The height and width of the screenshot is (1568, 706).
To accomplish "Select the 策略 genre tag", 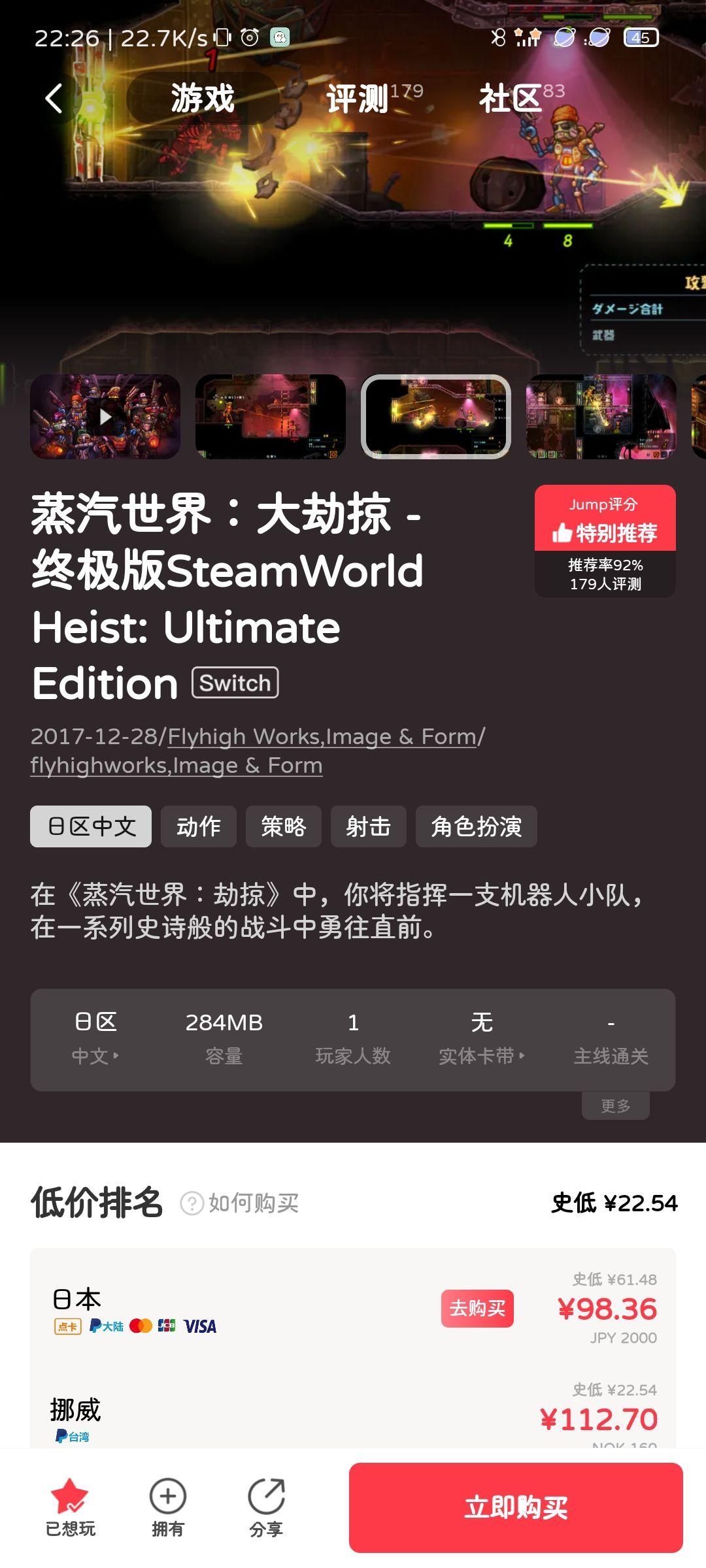I will 284,826.
